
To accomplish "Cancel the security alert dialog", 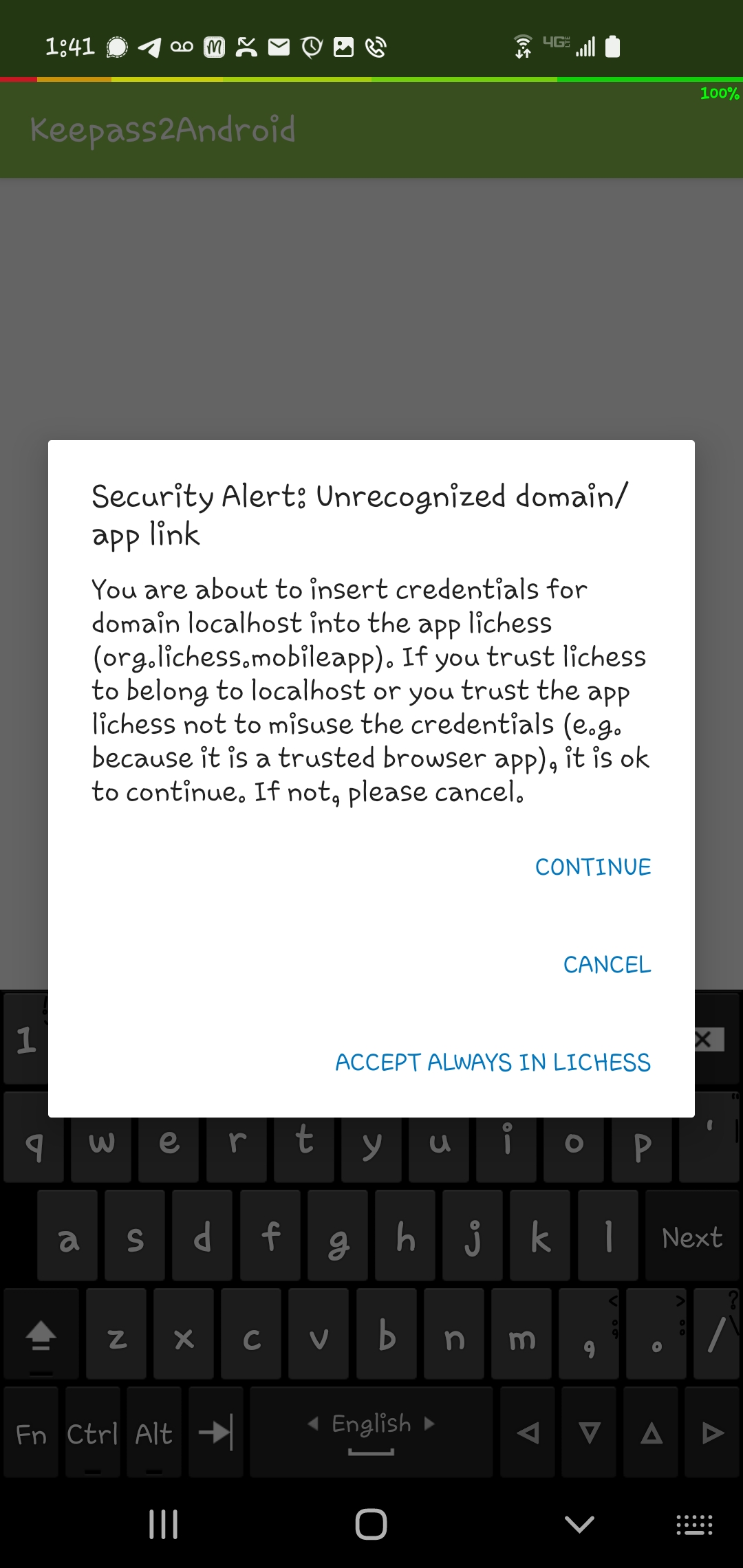I will click(606, 965).
